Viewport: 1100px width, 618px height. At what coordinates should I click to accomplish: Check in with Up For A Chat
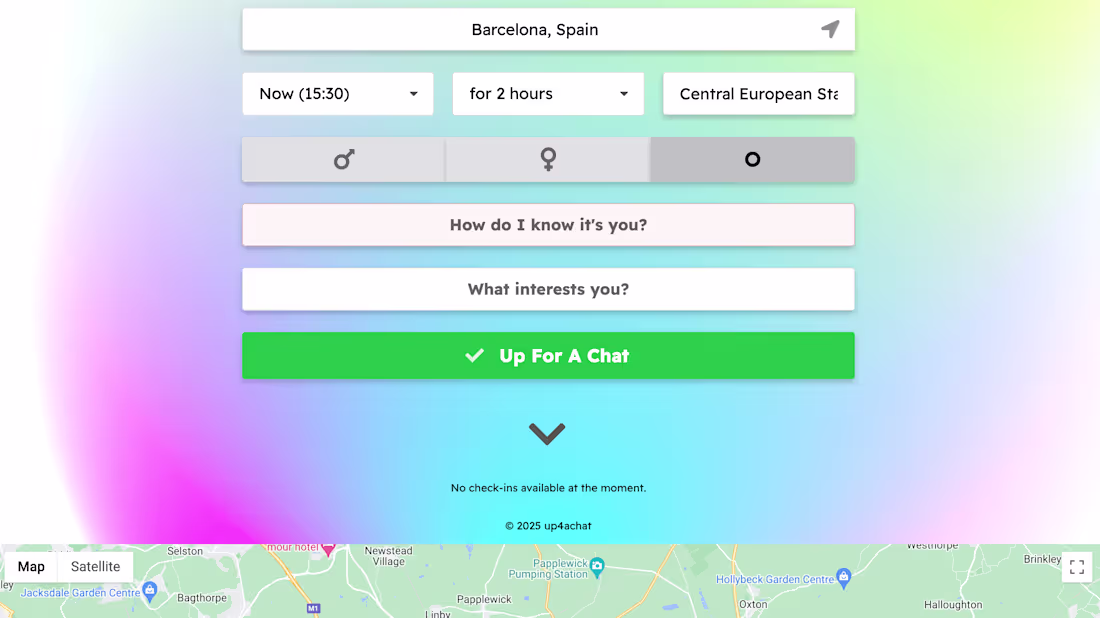point(548,356)
